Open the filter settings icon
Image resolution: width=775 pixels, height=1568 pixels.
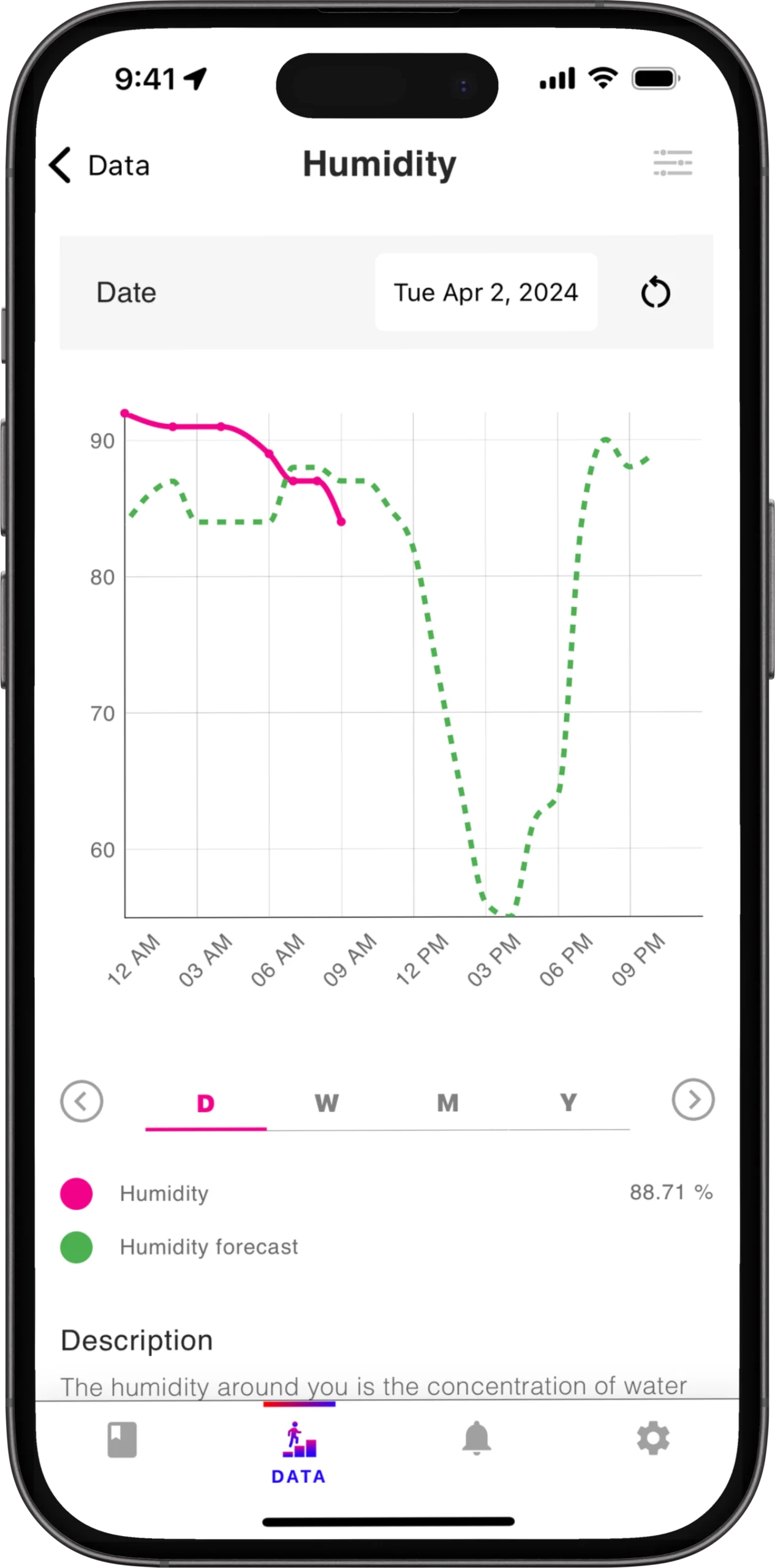[x=672, y=164]
